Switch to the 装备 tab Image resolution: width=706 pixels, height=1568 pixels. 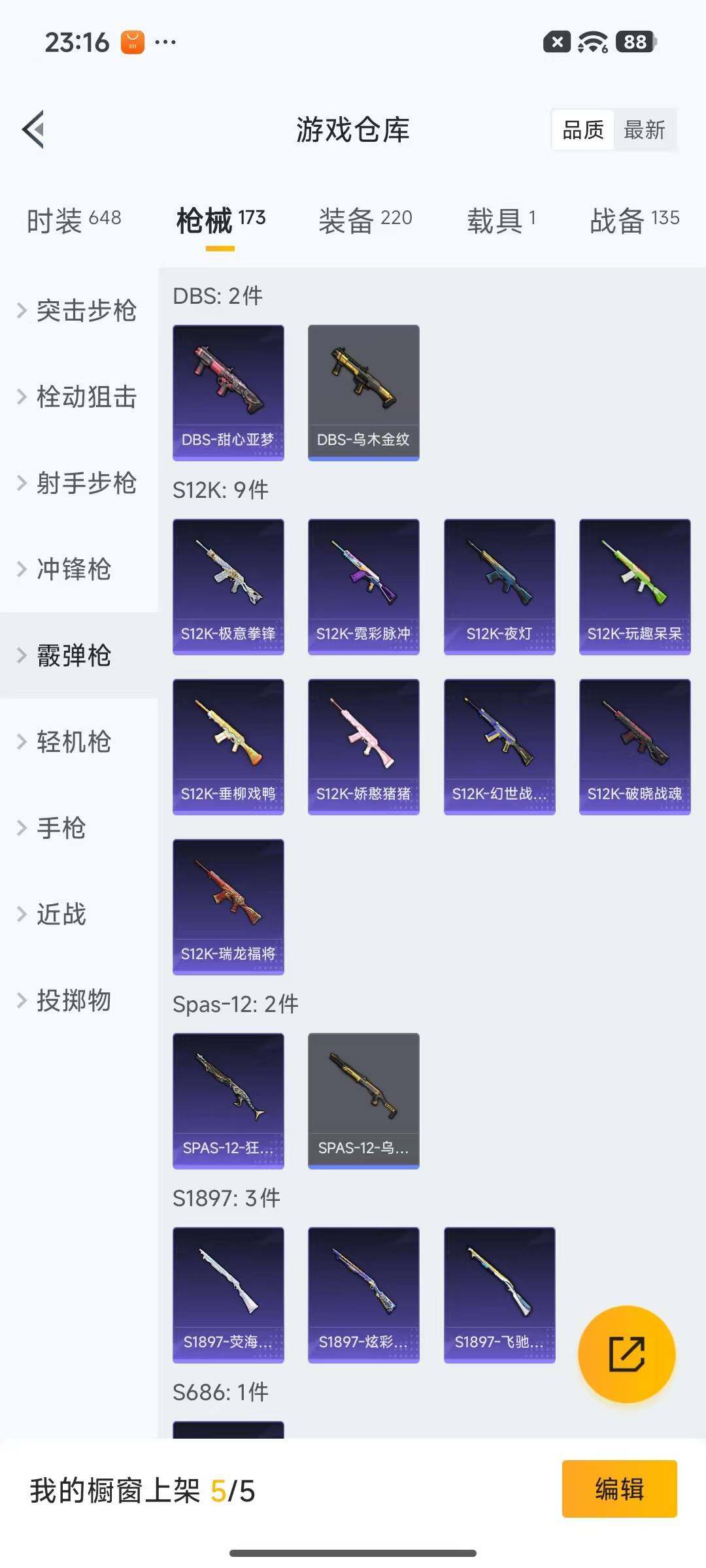tap(365, 220)
